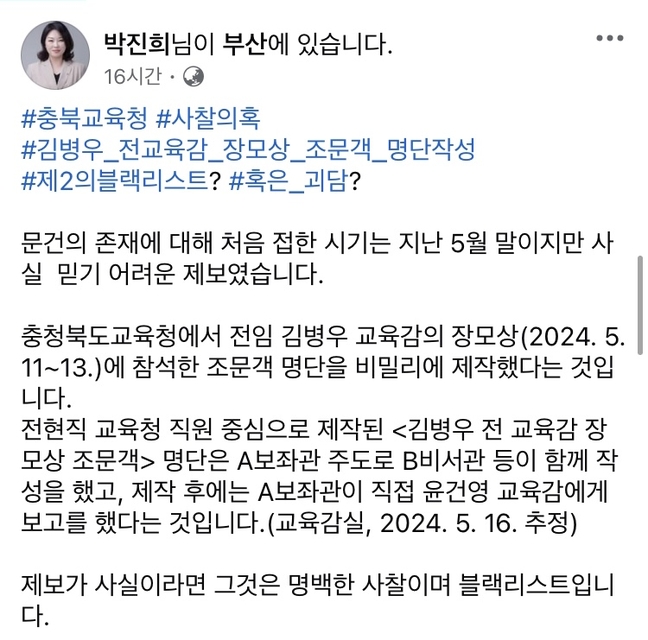Open the post's three-dot options menu

click(609, 38)
